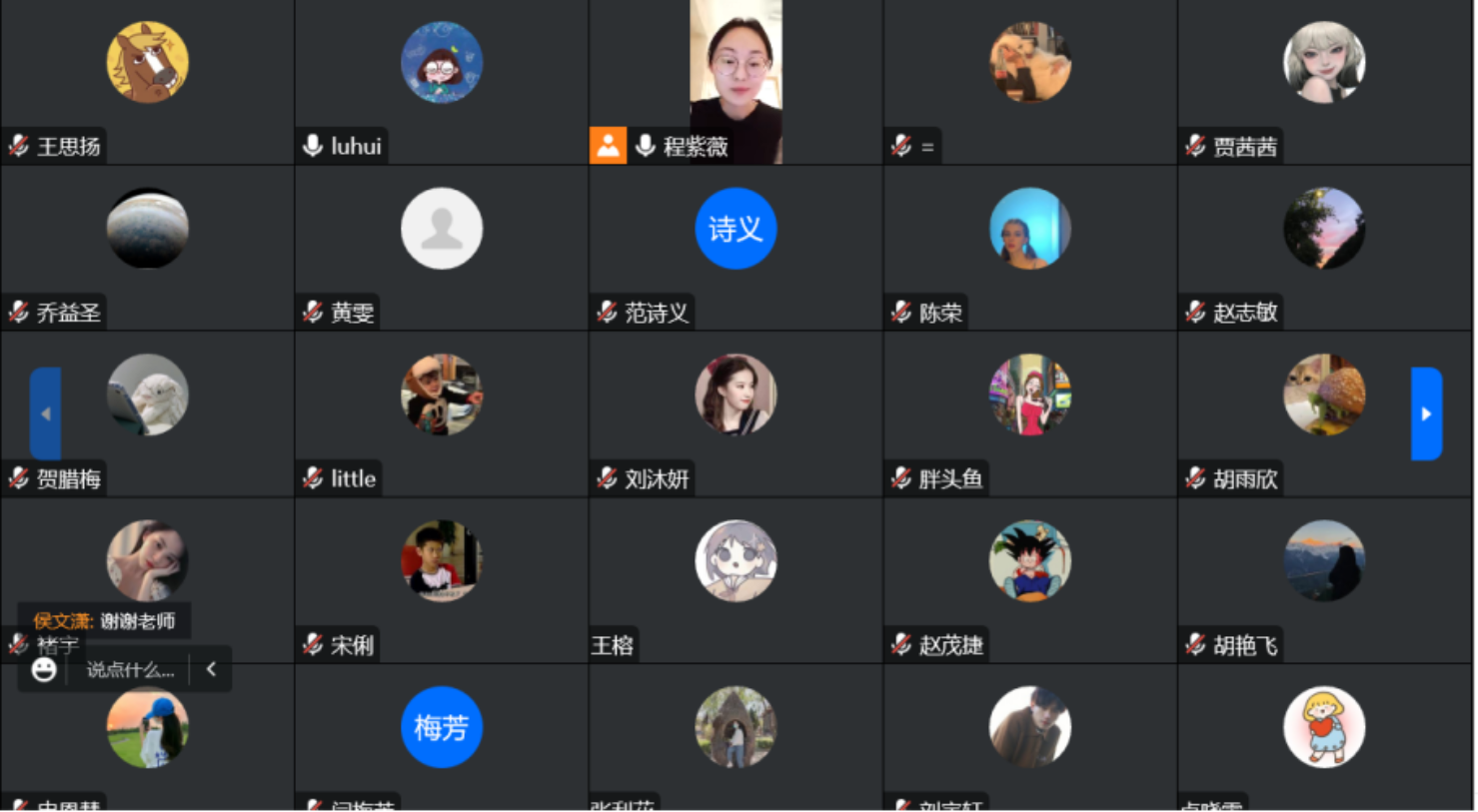Screen dimensions: 1478x812
Task: Open the emoji reaction picker
Action: pos(44,669)
